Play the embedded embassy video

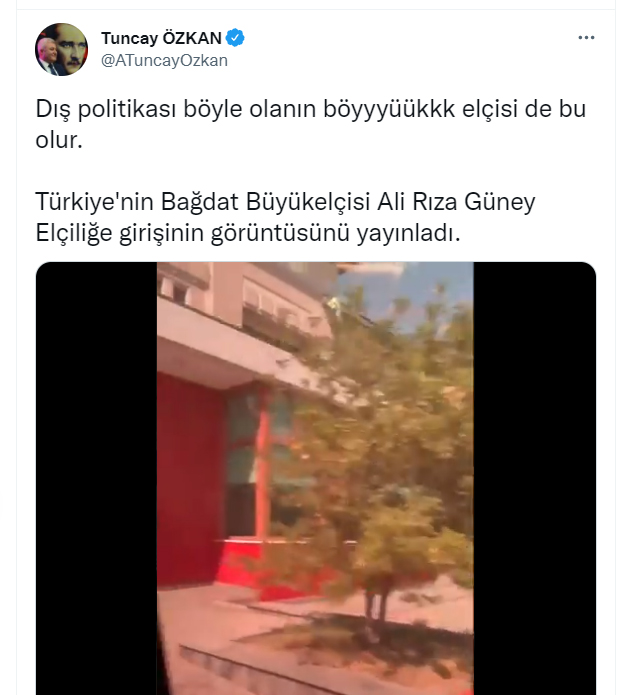pos(315,478)
